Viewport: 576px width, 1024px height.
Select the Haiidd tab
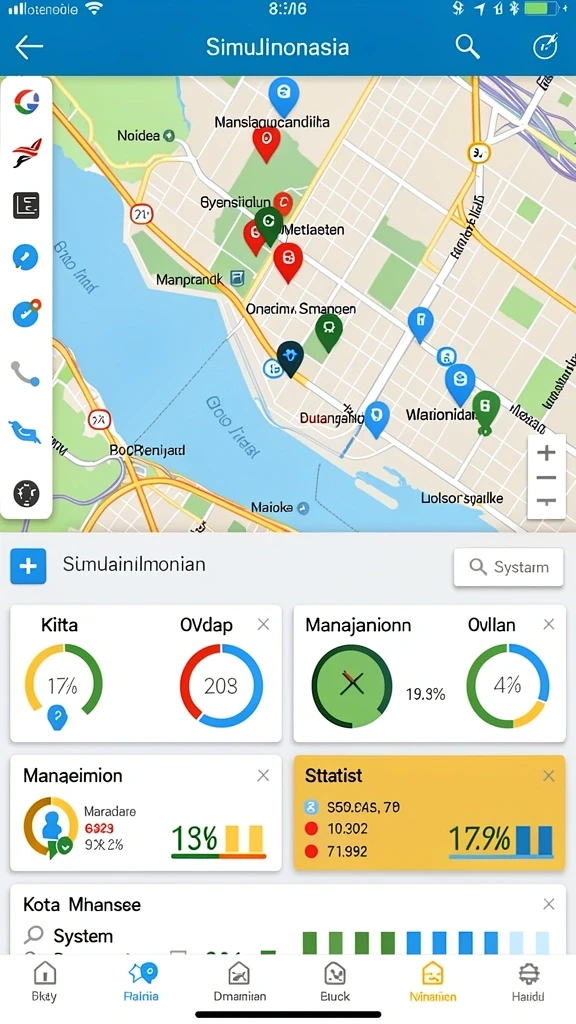coord(528,982)
